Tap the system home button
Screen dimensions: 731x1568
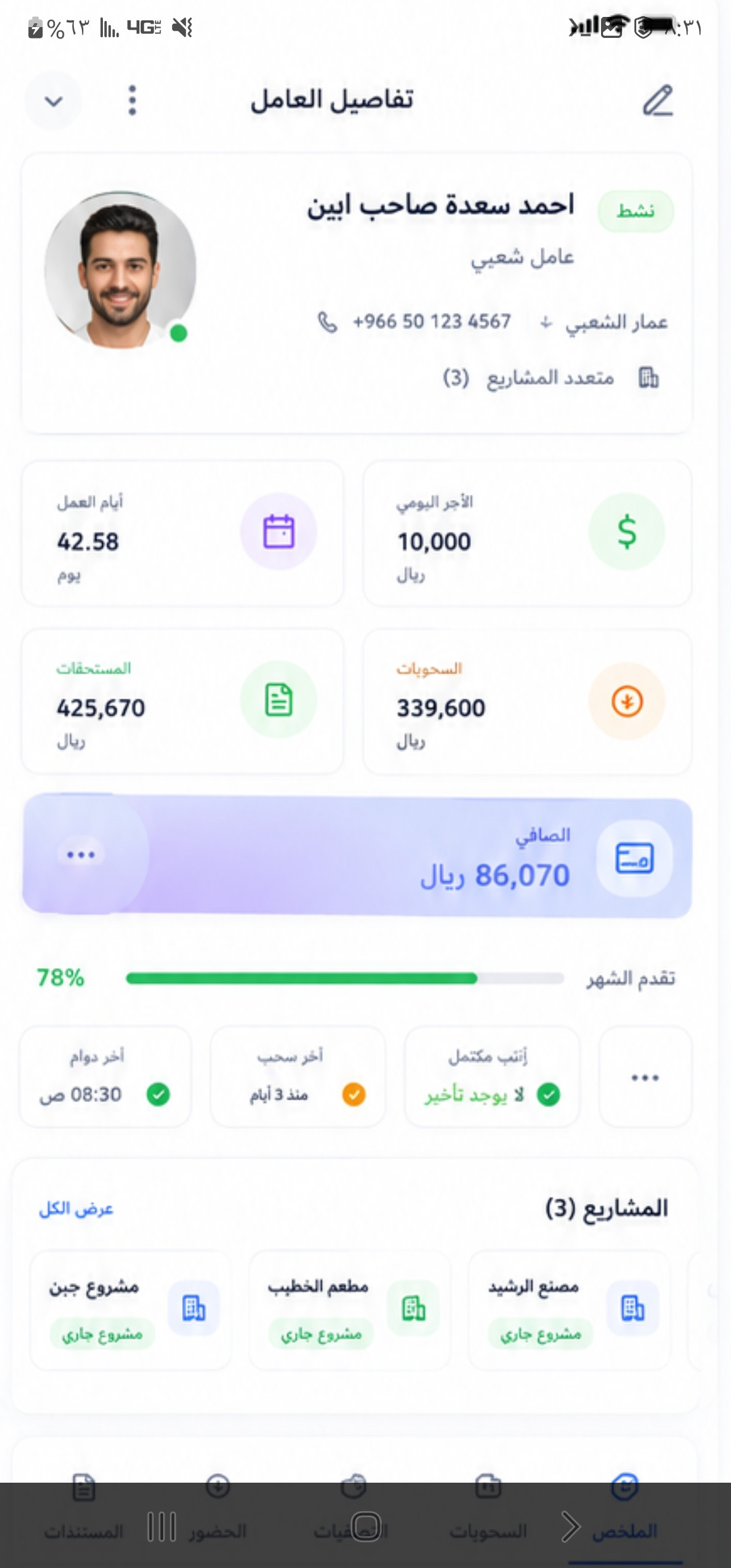point(366,1526)
